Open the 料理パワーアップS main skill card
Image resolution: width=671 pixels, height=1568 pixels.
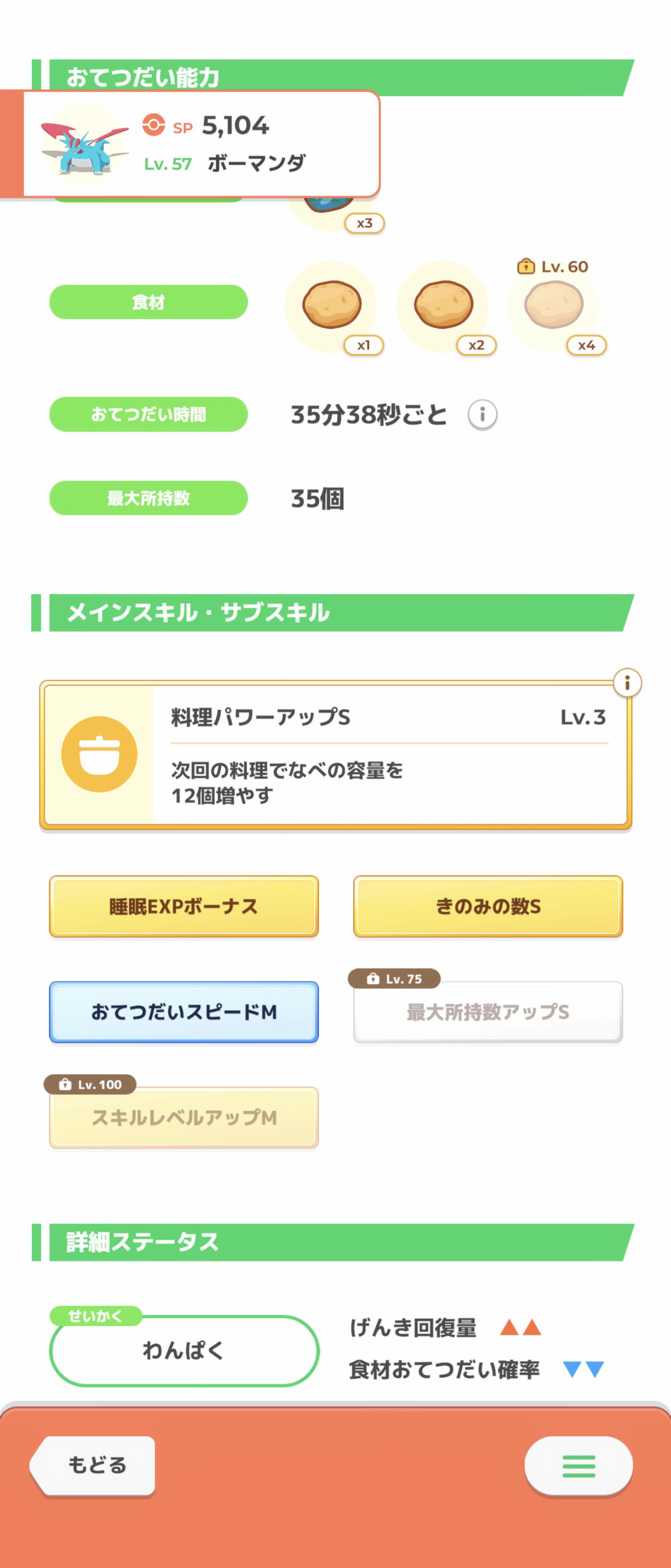click(336, 755)
